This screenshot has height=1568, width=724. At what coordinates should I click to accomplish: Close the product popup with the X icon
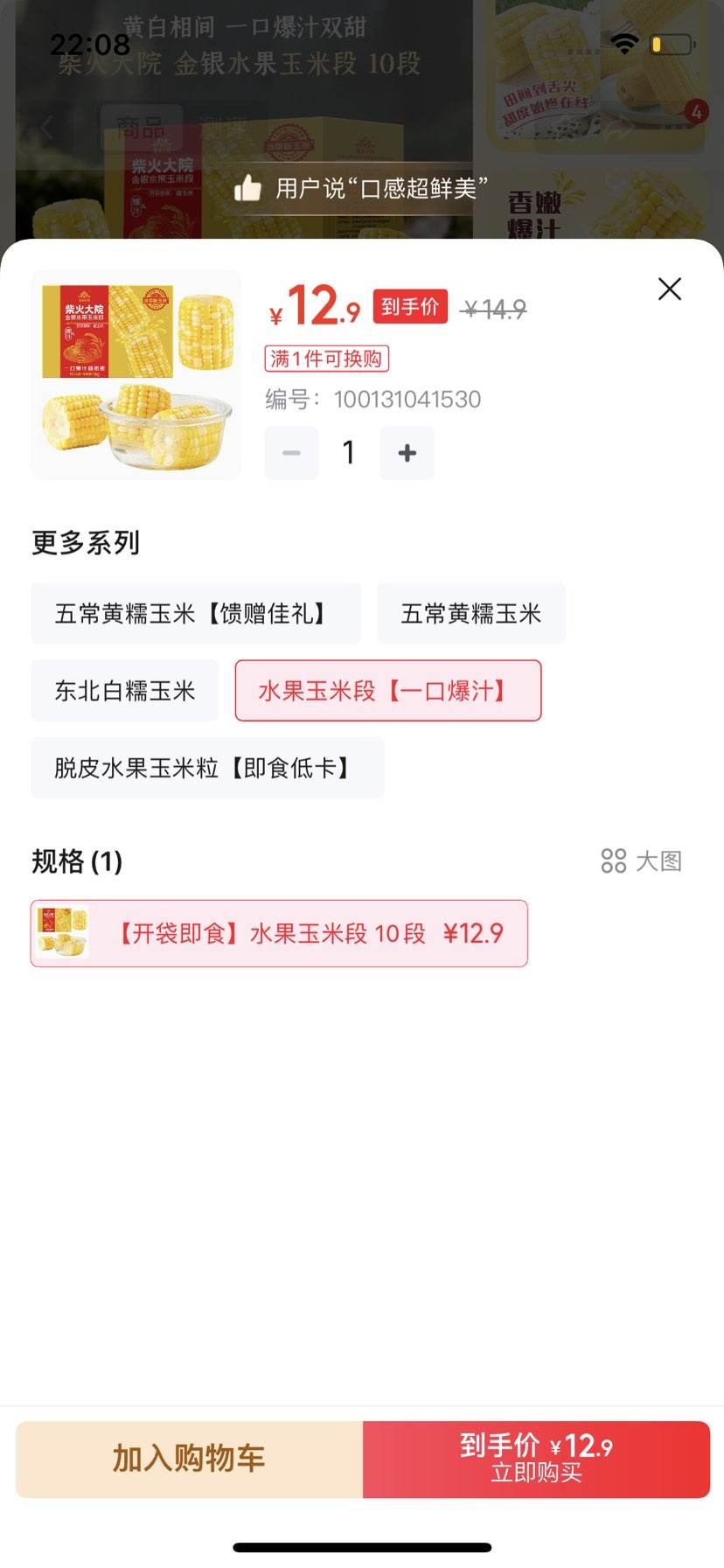click(669, 289)
